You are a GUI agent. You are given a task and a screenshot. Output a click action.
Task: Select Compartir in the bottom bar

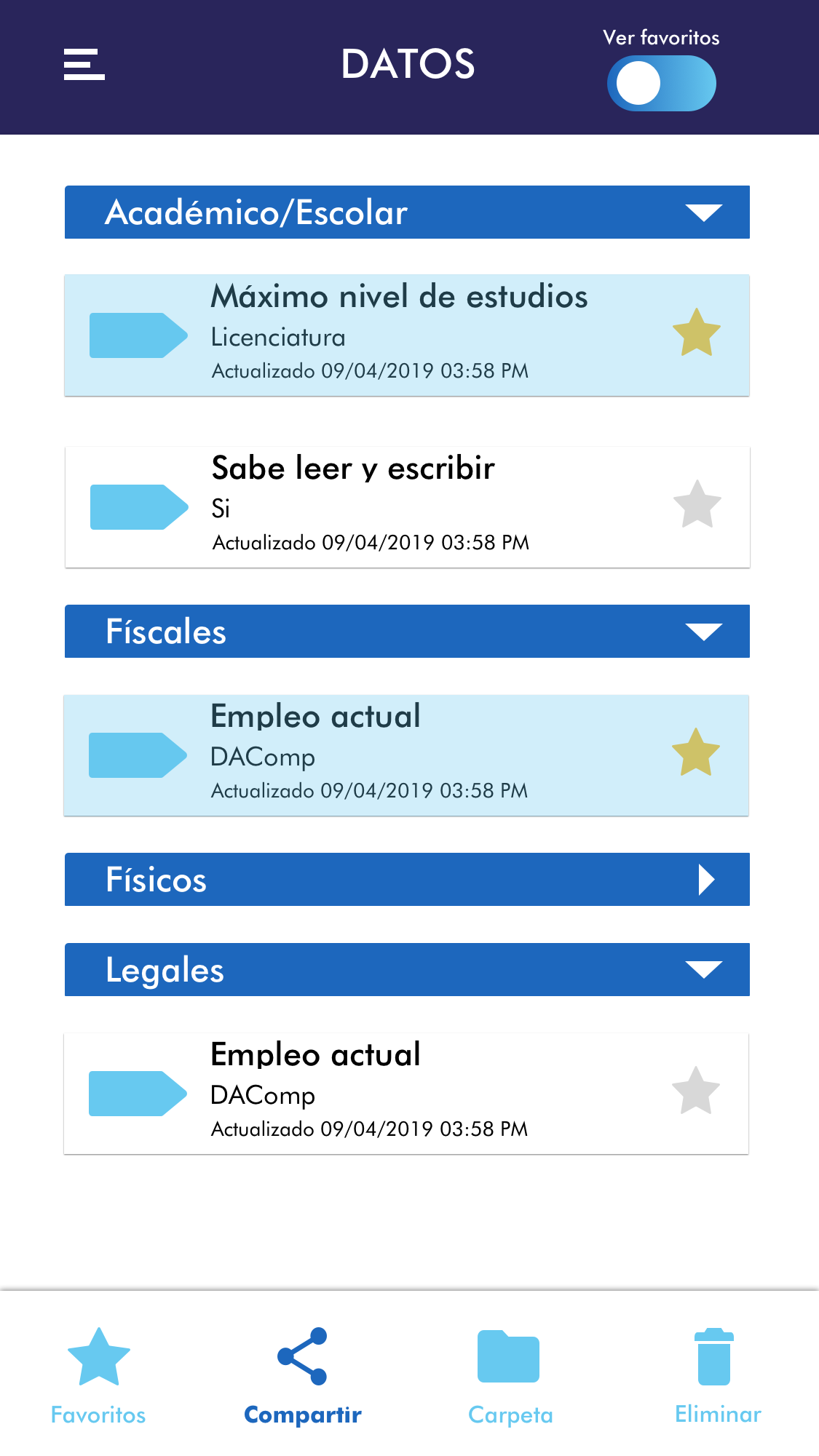coord(303,1375)
